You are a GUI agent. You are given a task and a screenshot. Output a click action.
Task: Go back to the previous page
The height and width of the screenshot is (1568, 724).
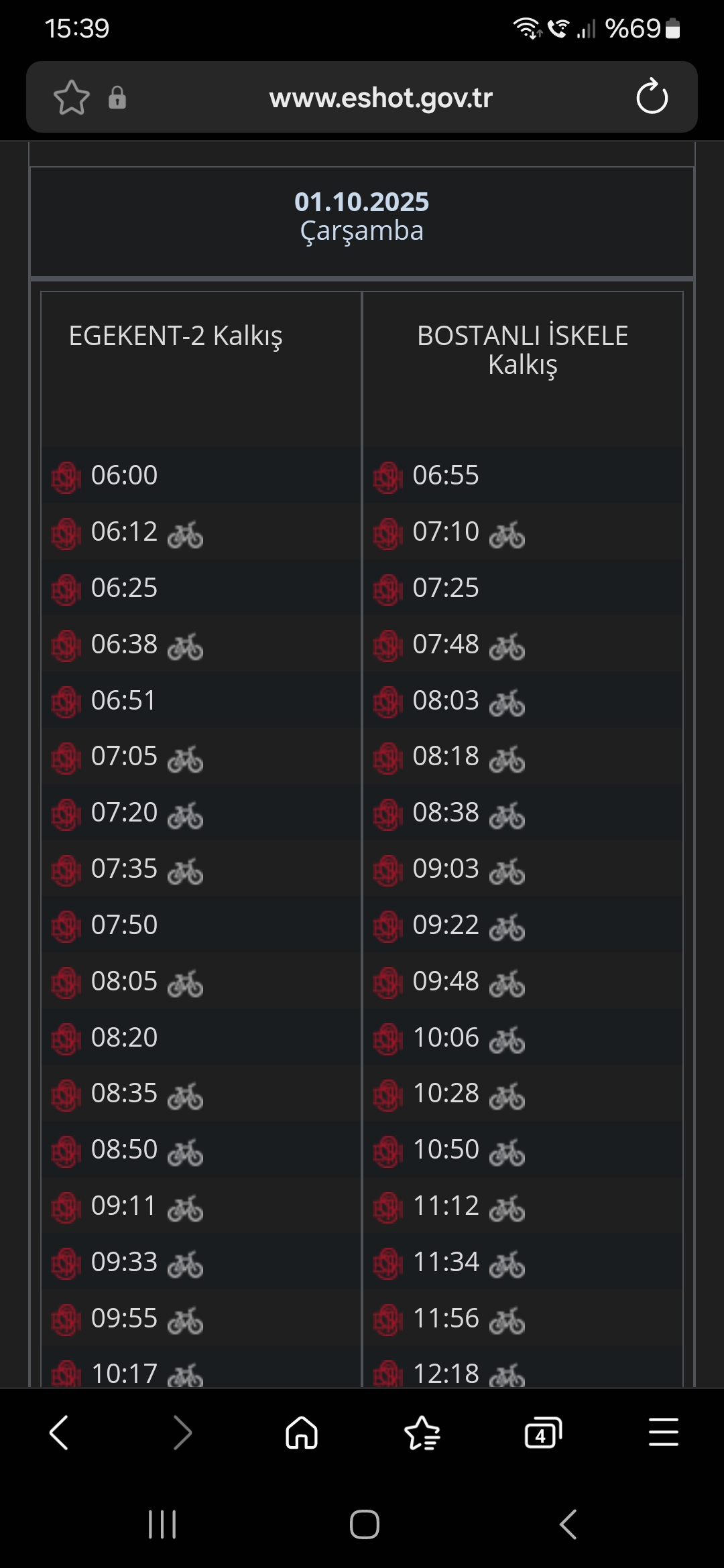(x=59, y=1433)
